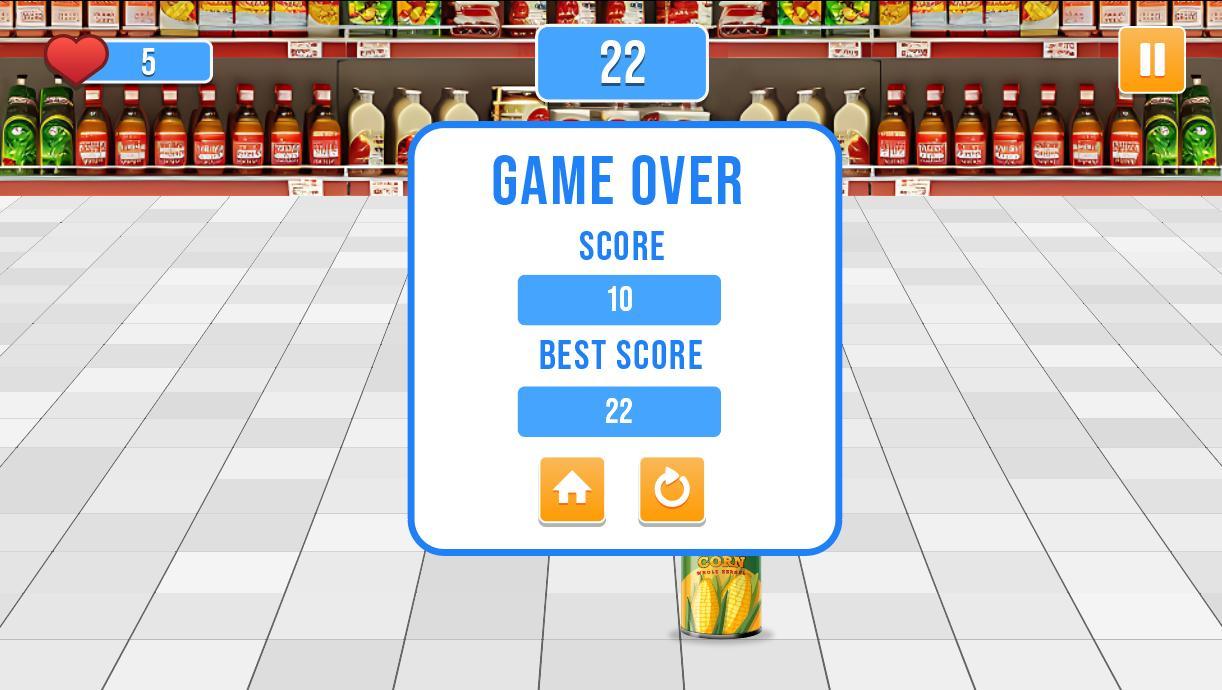Tap the orange pause button
The width and height of the screenshot is (1222, 690).
click(x=1151, y=60)
